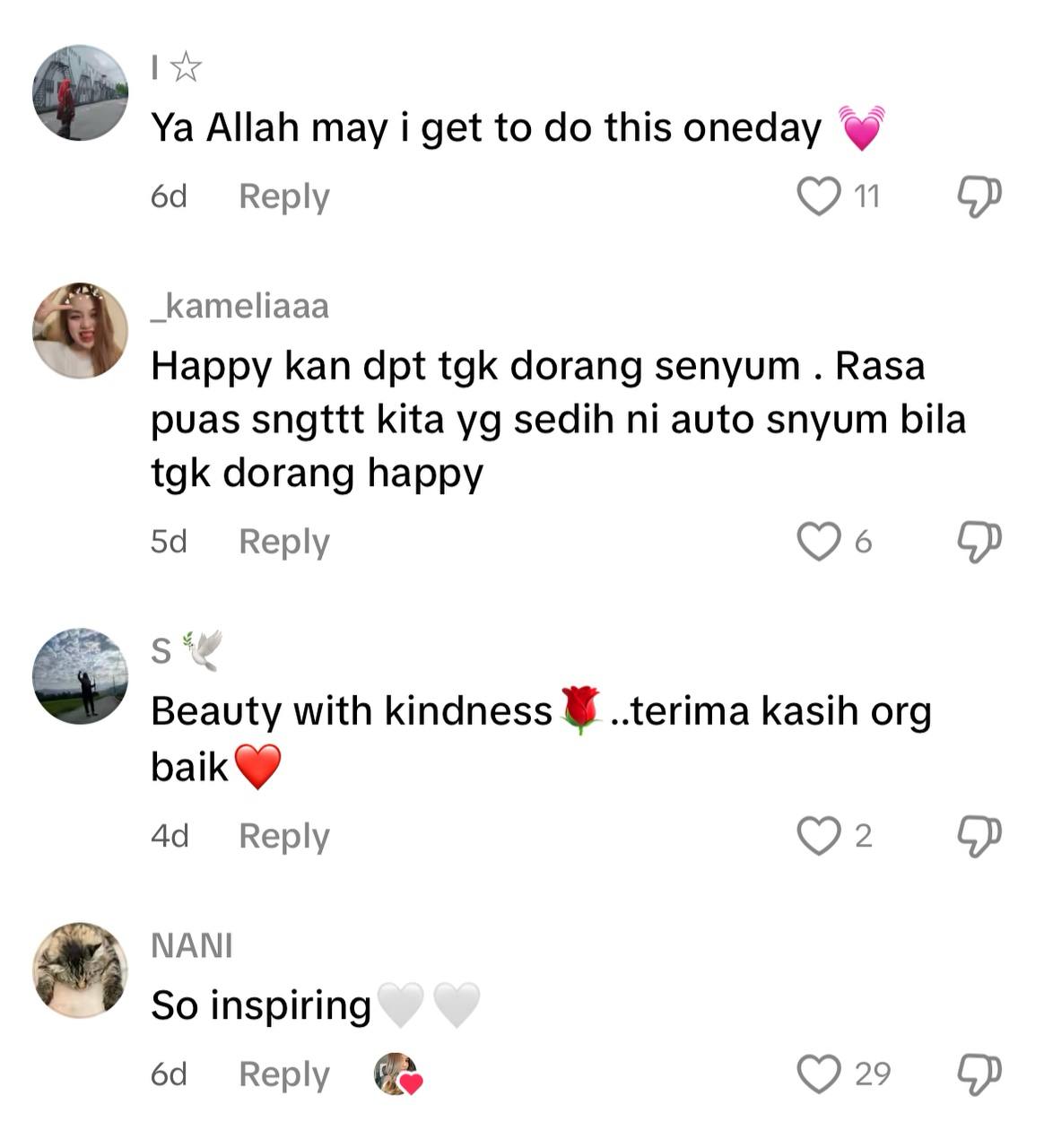
Task: Open the avatar beside "Beauty with kindness"
Action: point(80,675)
